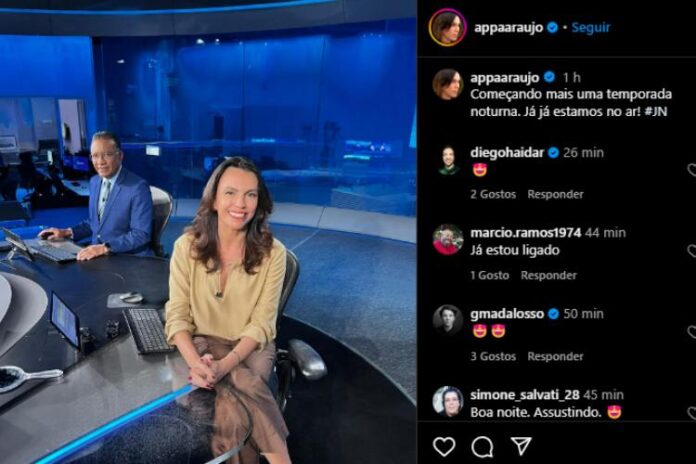View the 1 Gosto on marcio.ramos1974's comment
Image resolution: width=696 pixels, height=464 pixels.
[x=489, y=275]
